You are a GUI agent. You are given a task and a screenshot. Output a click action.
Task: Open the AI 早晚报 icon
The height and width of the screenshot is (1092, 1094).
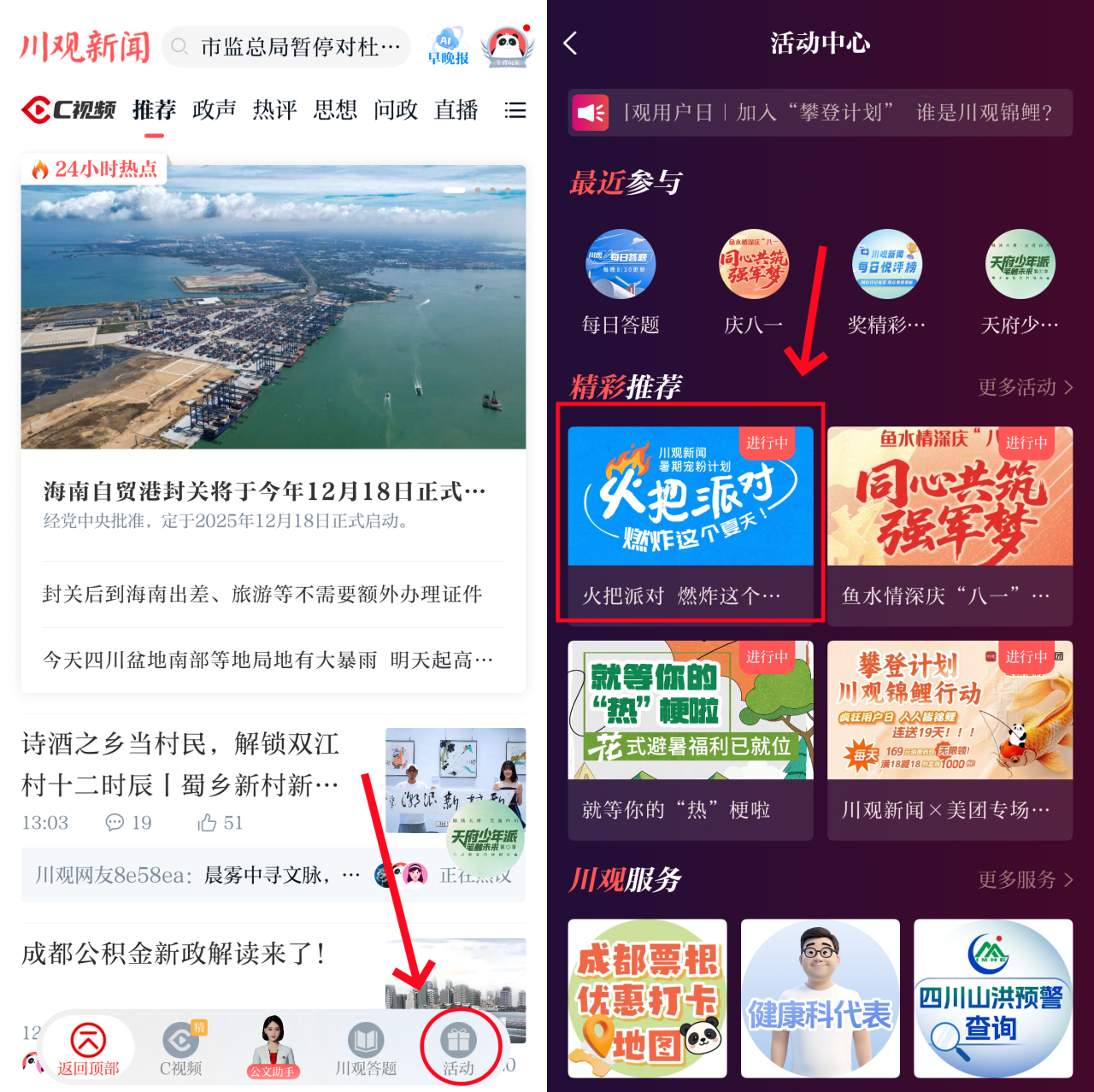(x=449, y=47)
